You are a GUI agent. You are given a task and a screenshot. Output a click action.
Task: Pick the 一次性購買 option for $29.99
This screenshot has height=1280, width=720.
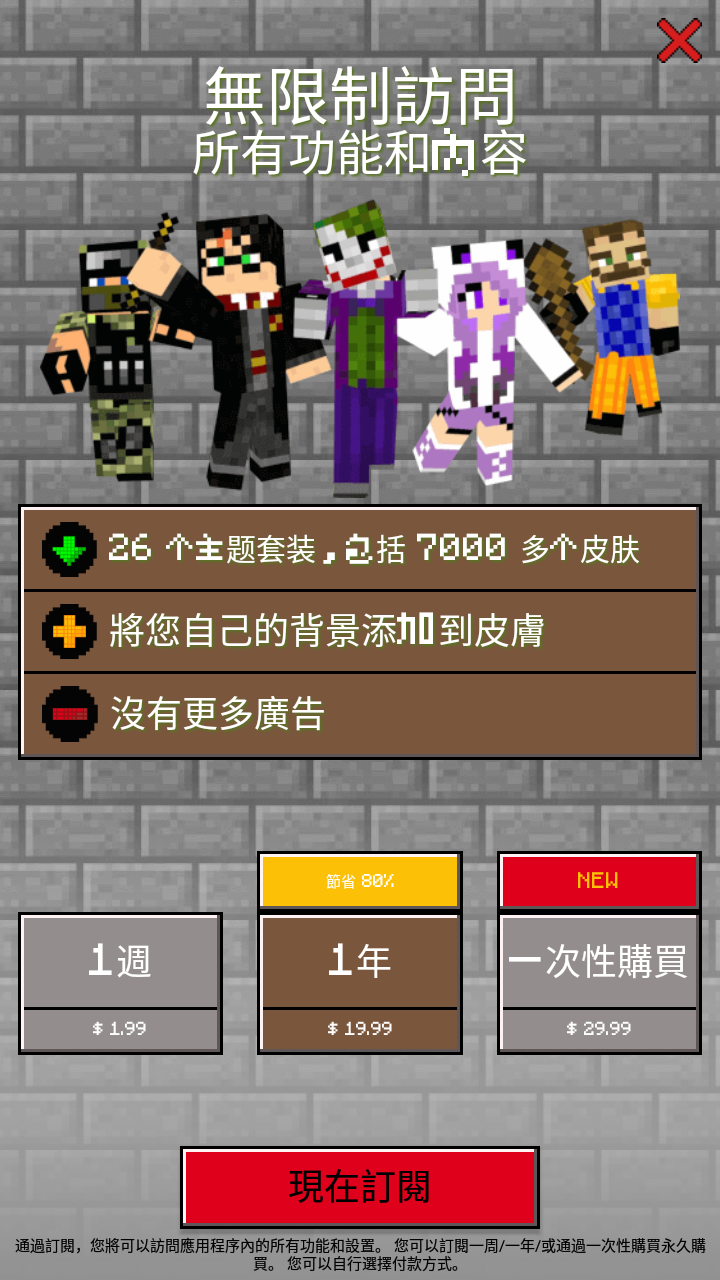click(x=599, y=983)
